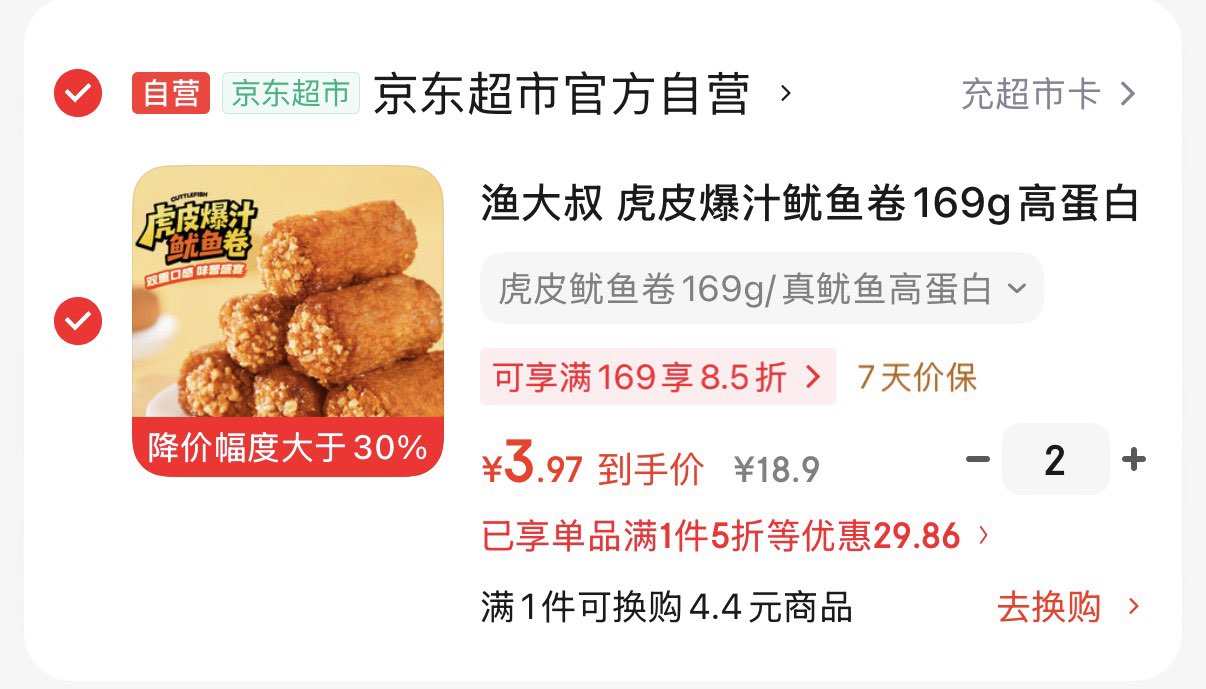This screenshot has width=1206, height=689.
Task: Deselect the 虎皮爆汁鱿鱼卷 item checkbox
Action: tap(77, 321)
